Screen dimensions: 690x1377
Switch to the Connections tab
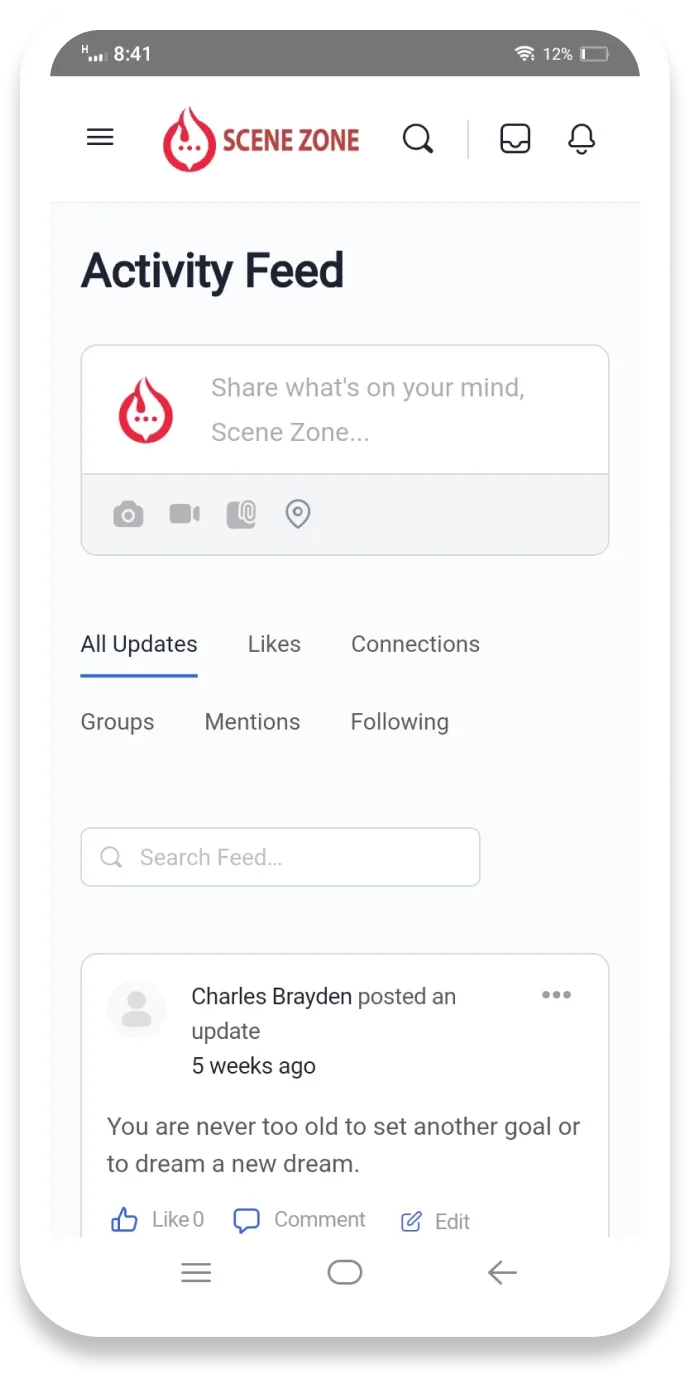[415, 644]
